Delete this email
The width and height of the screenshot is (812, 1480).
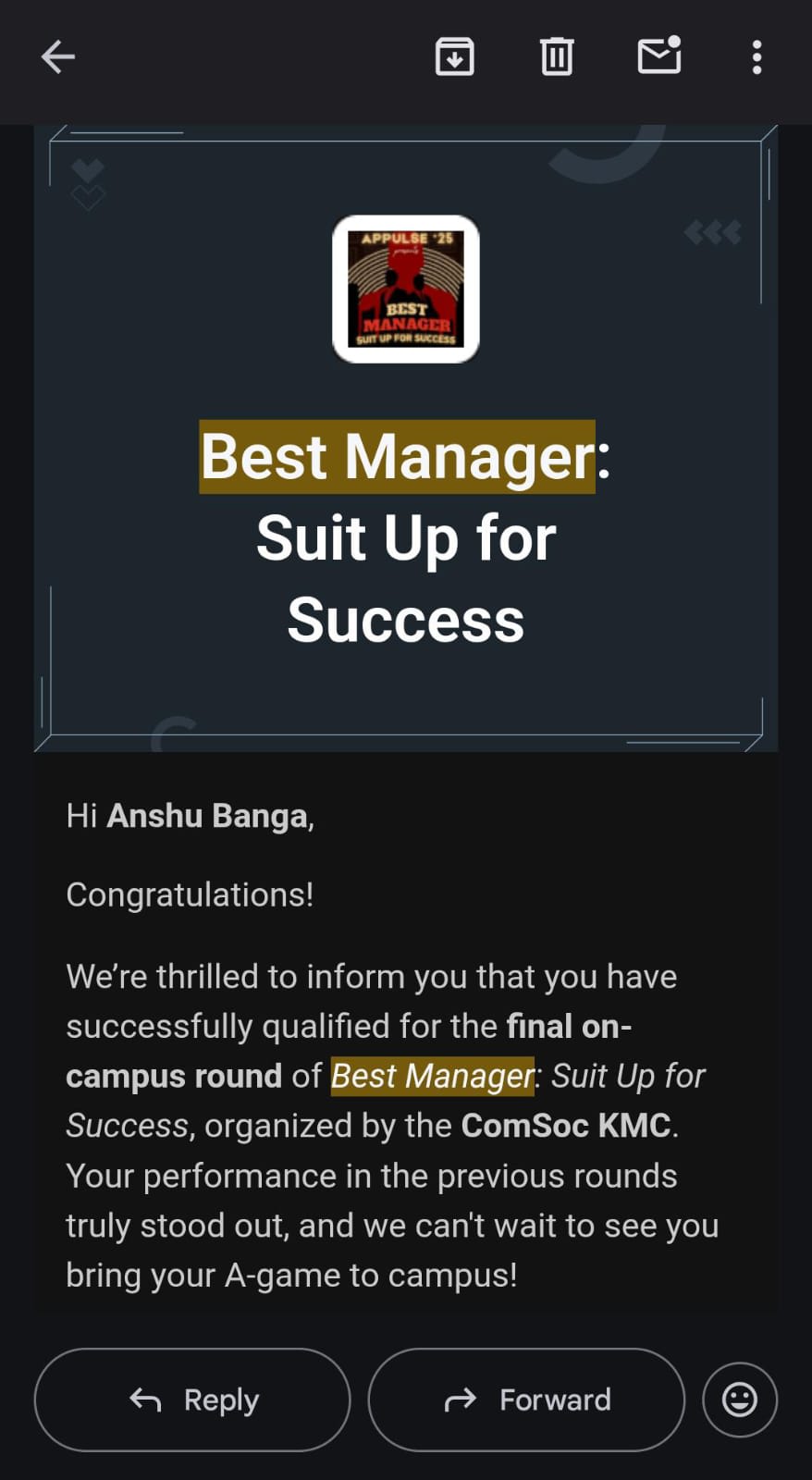coord(557,57)
